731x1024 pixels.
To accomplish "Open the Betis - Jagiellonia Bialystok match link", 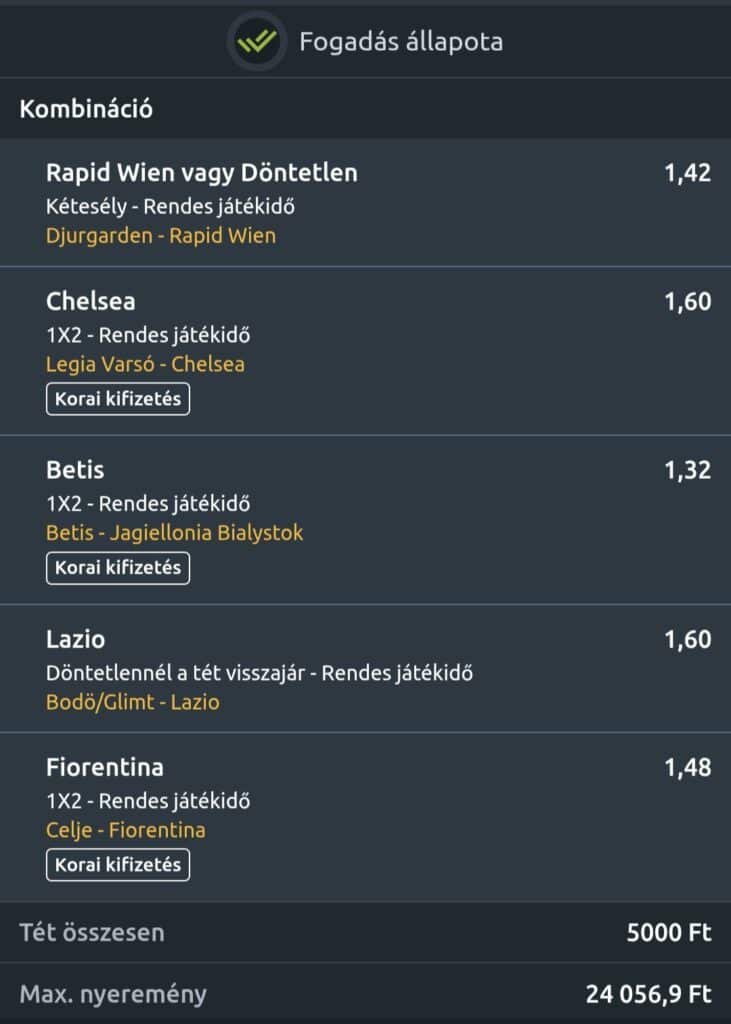I will (x=174, y=533).
